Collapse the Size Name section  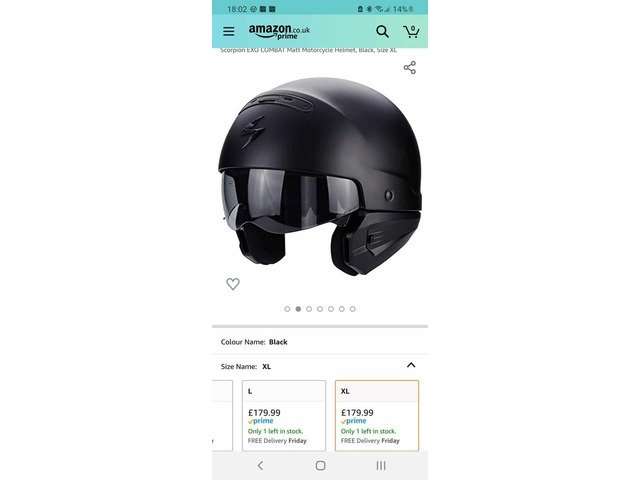[410, 366]
